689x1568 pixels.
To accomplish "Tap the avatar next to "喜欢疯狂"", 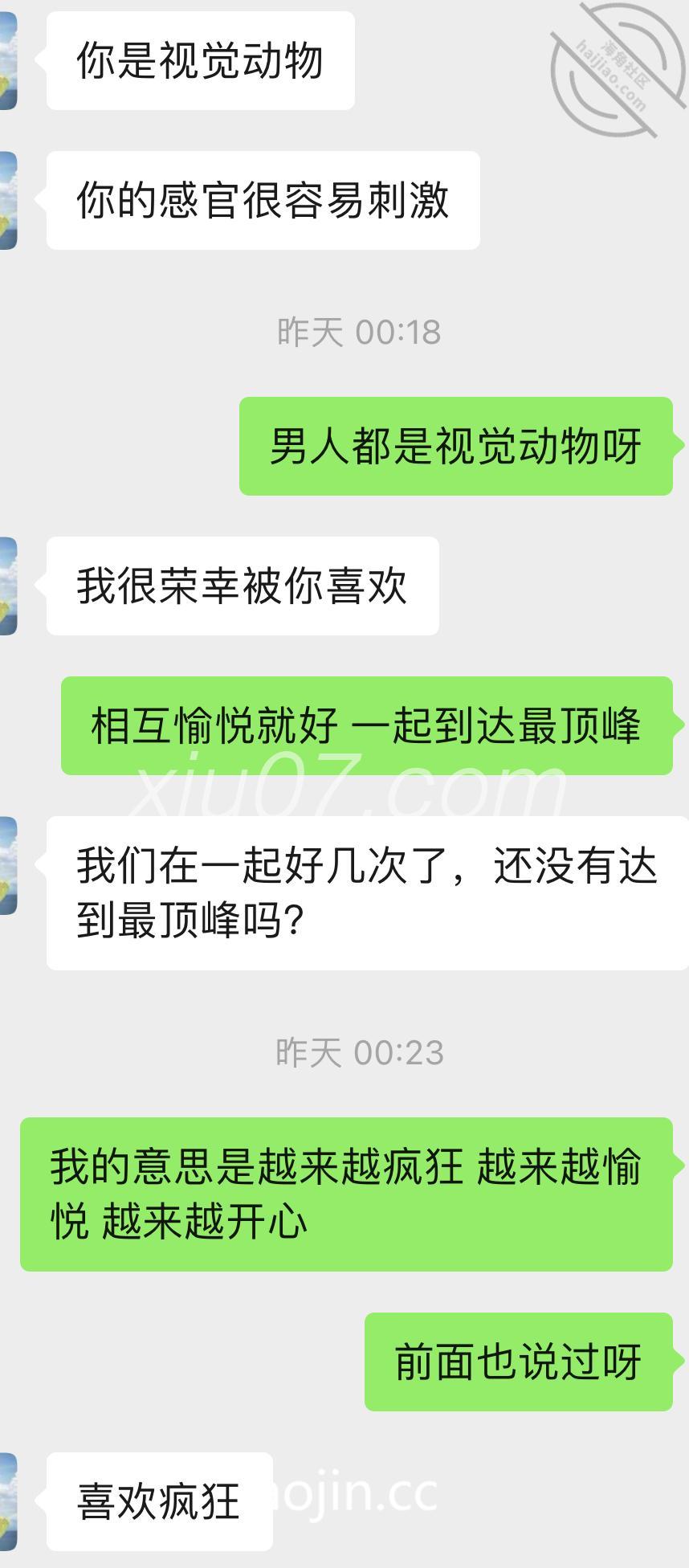I will tap(8, 1501).
